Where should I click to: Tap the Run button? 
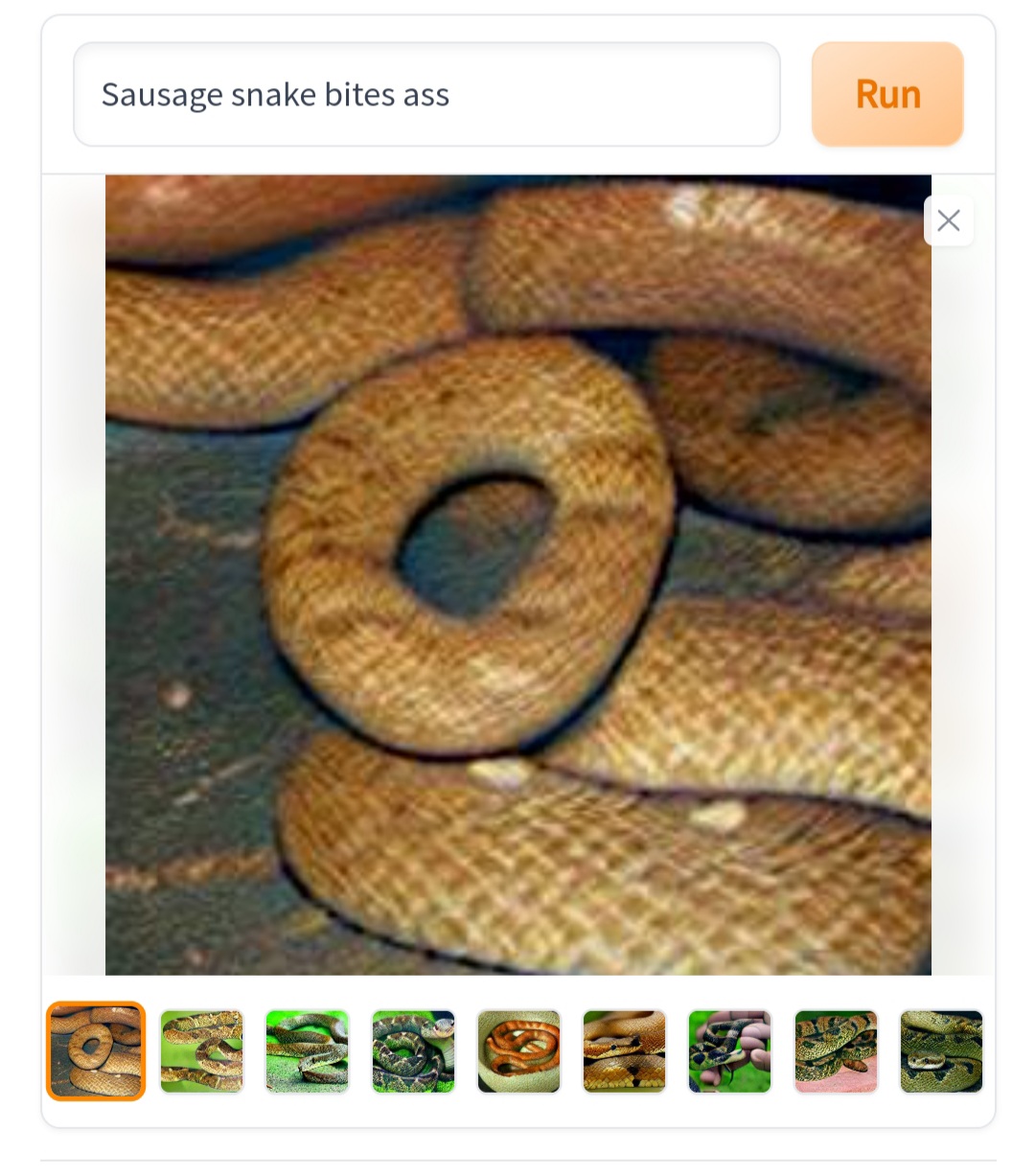[x=886, y=94]
